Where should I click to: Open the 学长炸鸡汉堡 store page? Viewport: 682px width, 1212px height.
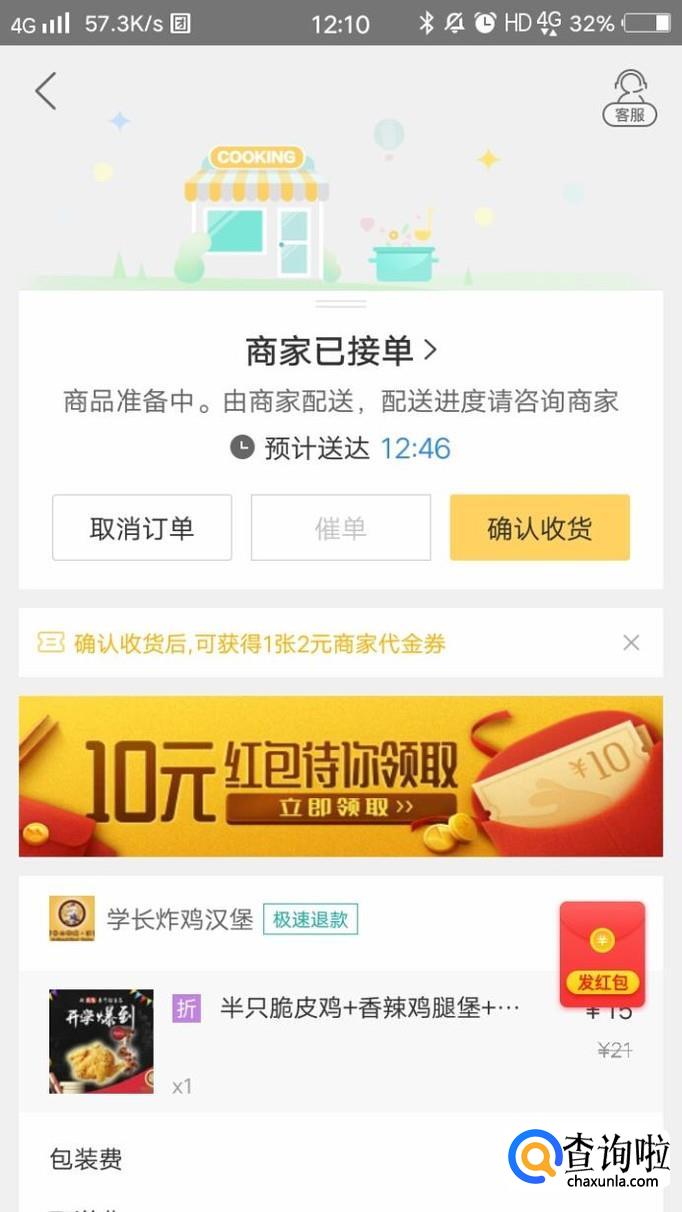click(180, 919)
